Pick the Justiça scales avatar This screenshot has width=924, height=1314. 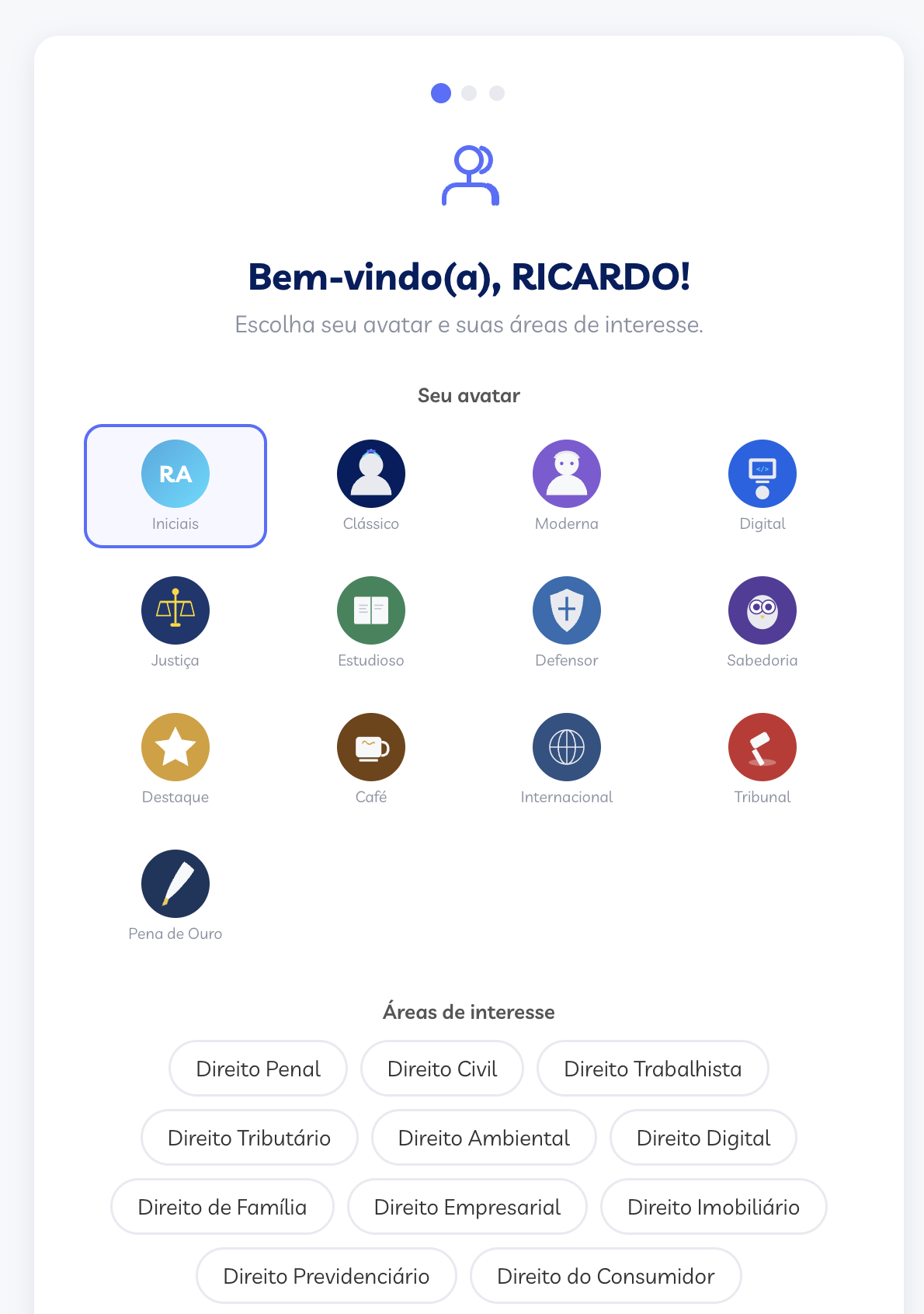click(175, 610)
